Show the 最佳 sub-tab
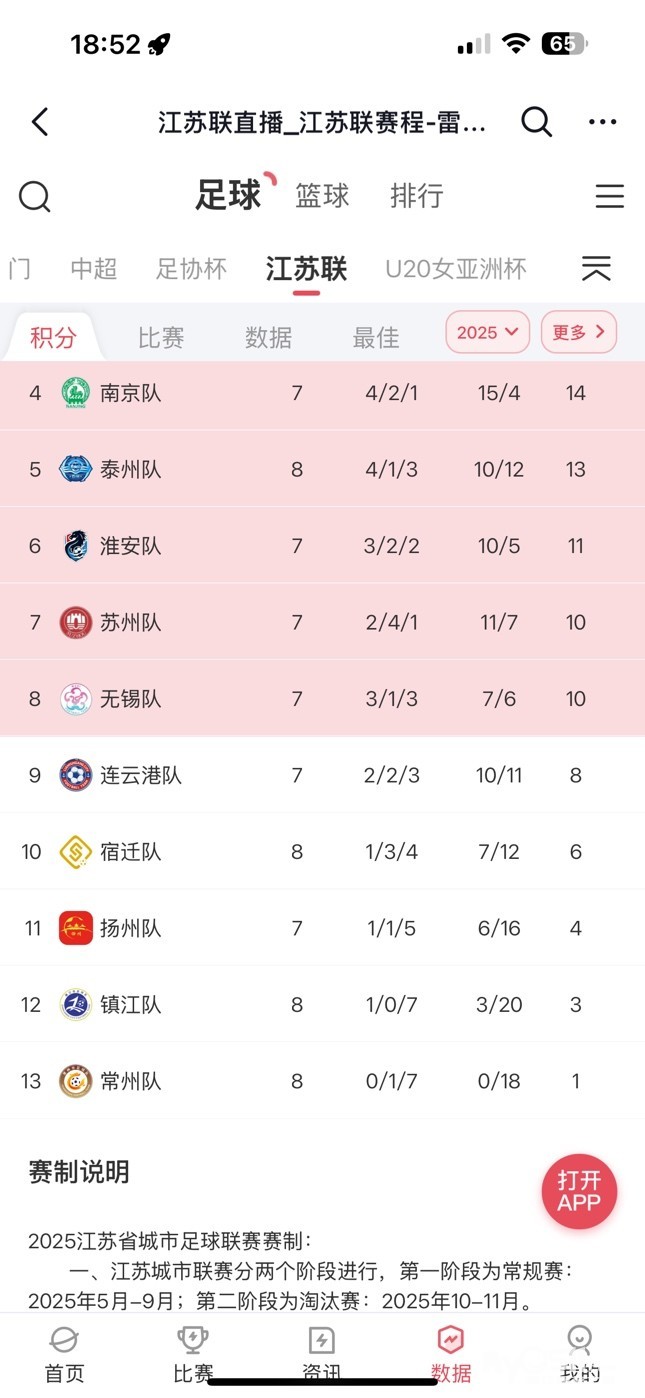The height and width of the screenshot is (1398, 645). coord(376,337)
